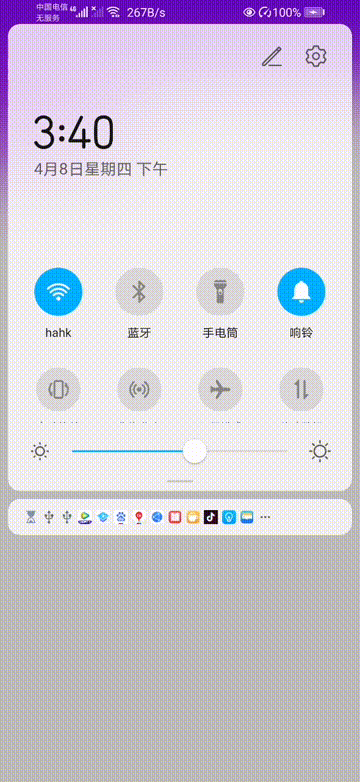
Task: Turn on airplane mode
Action: pyautogui.click(x=220, y=390)
